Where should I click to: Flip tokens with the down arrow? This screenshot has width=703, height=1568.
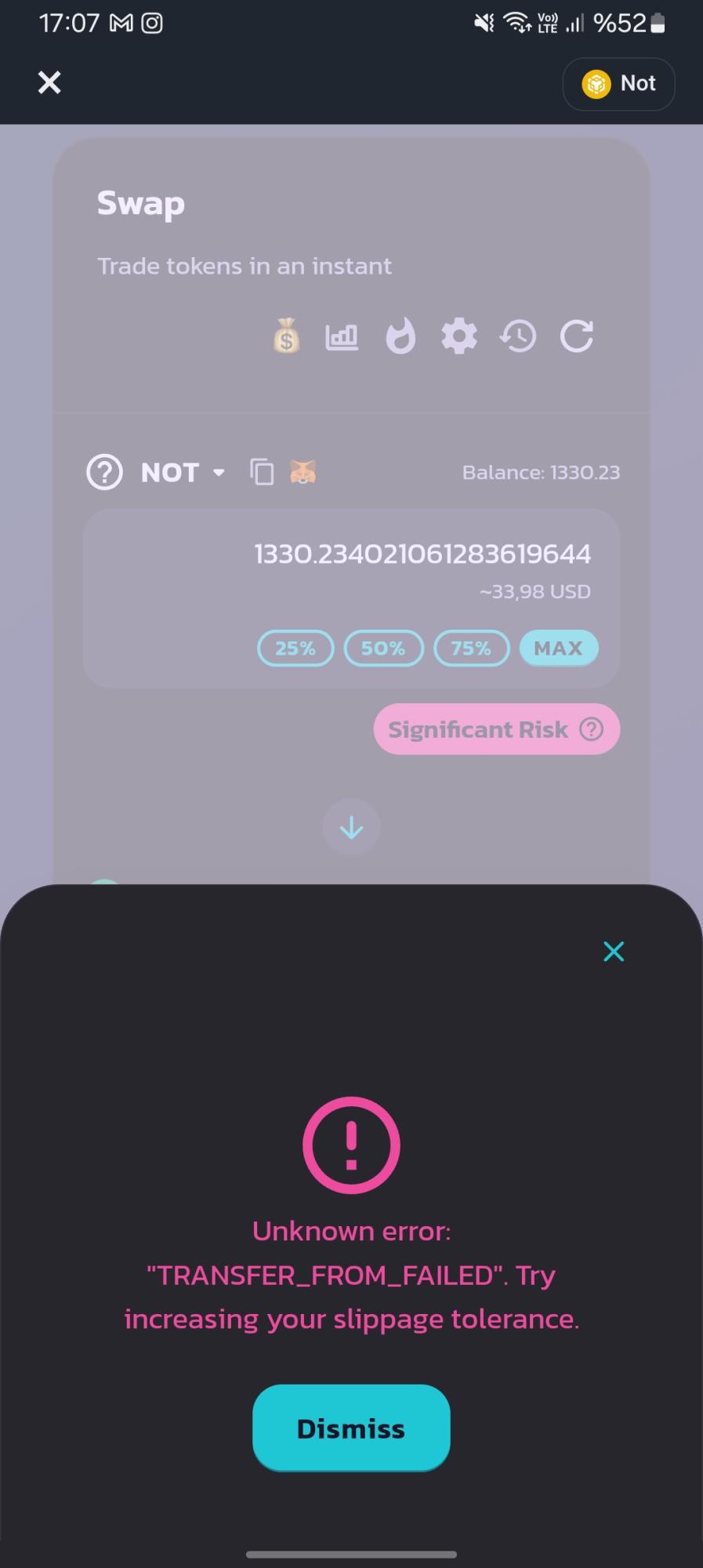click(x=351, y=827)
